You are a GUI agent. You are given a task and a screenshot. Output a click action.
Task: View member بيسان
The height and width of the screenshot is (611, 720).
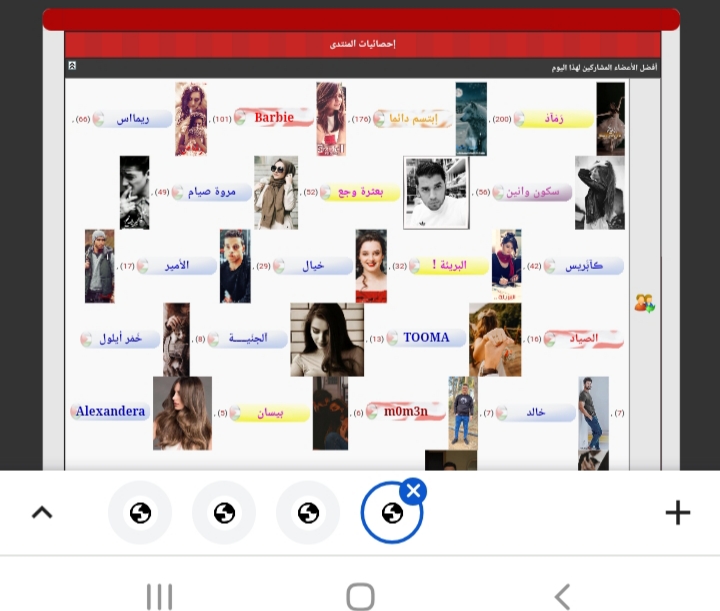point(270,412)
